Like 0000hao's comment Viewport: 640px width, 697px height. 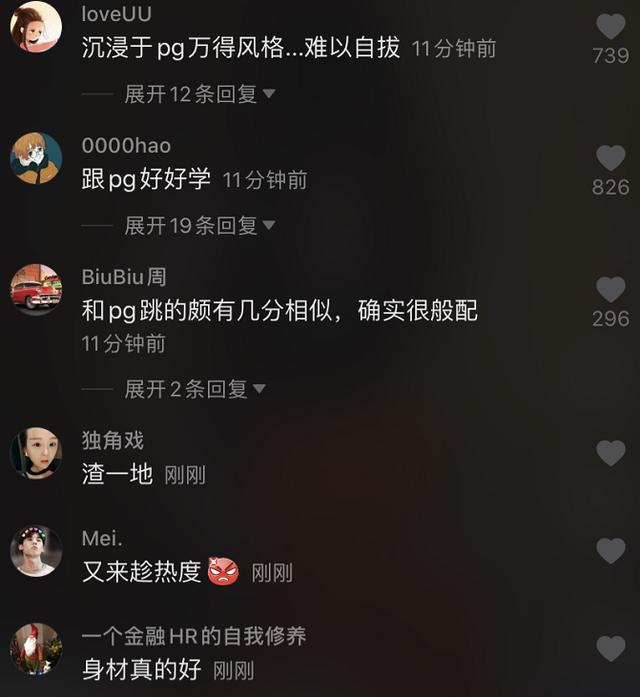point(610,158)
